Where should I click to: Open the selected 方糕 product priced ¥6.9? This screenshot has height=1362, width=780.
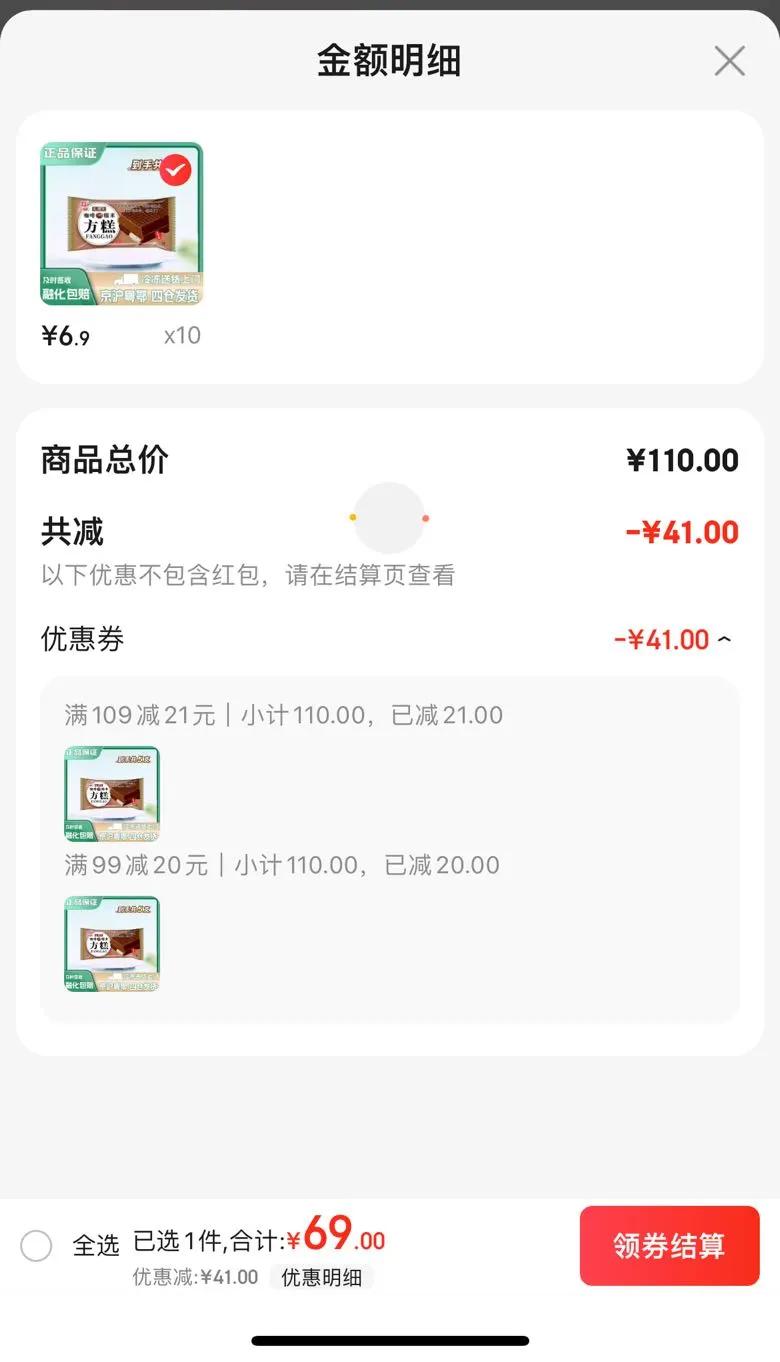121,224
